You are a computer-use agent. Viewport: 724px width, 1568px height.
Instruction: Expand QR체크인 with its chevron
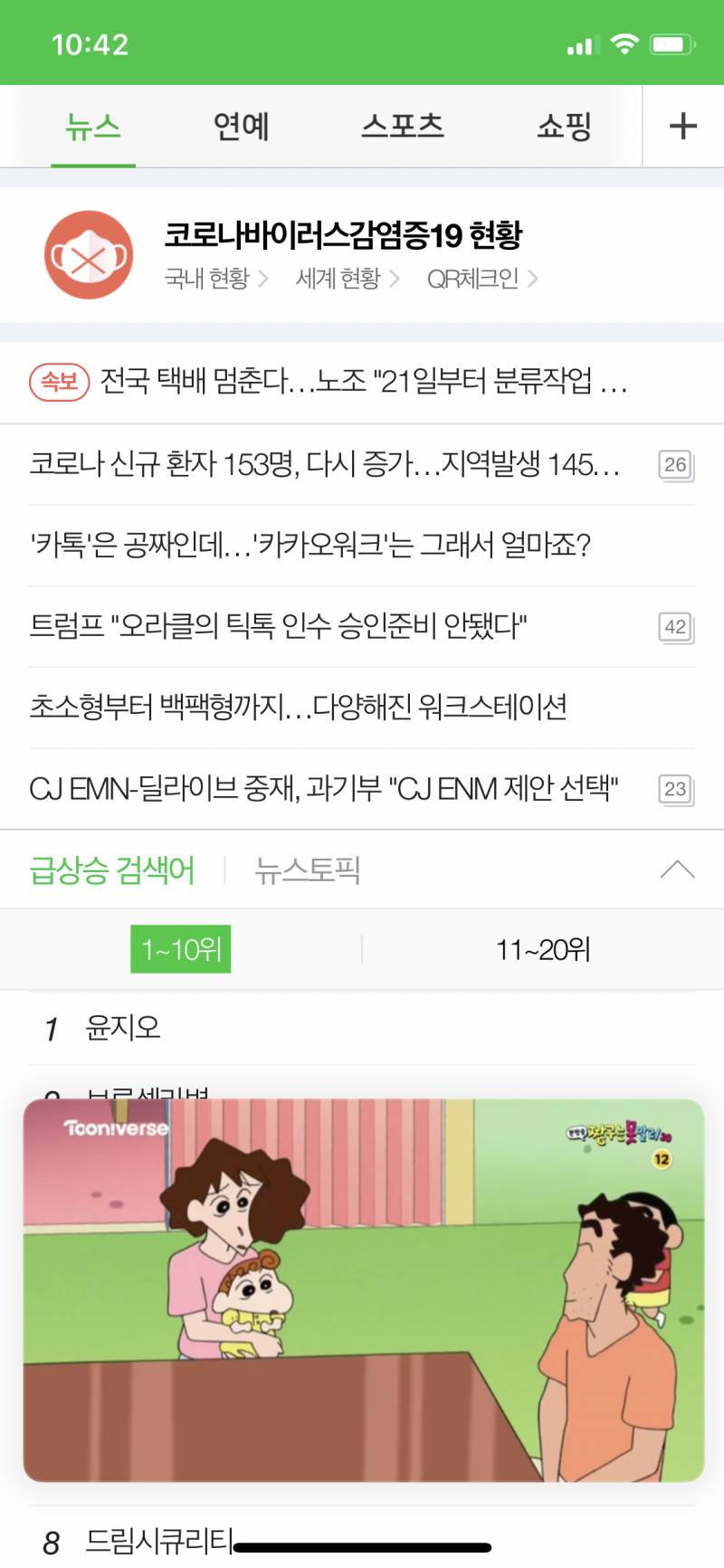click(x=533, y=279)
